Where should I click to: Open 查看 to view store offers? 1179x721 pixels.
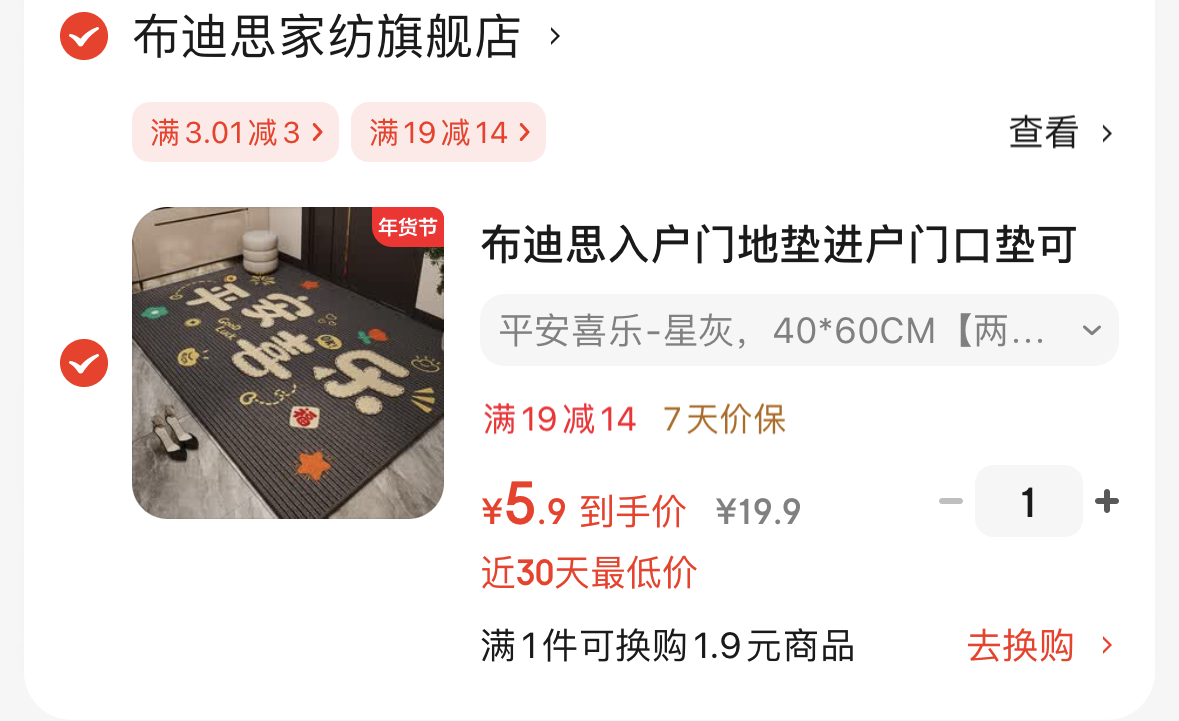point(1060,133)
